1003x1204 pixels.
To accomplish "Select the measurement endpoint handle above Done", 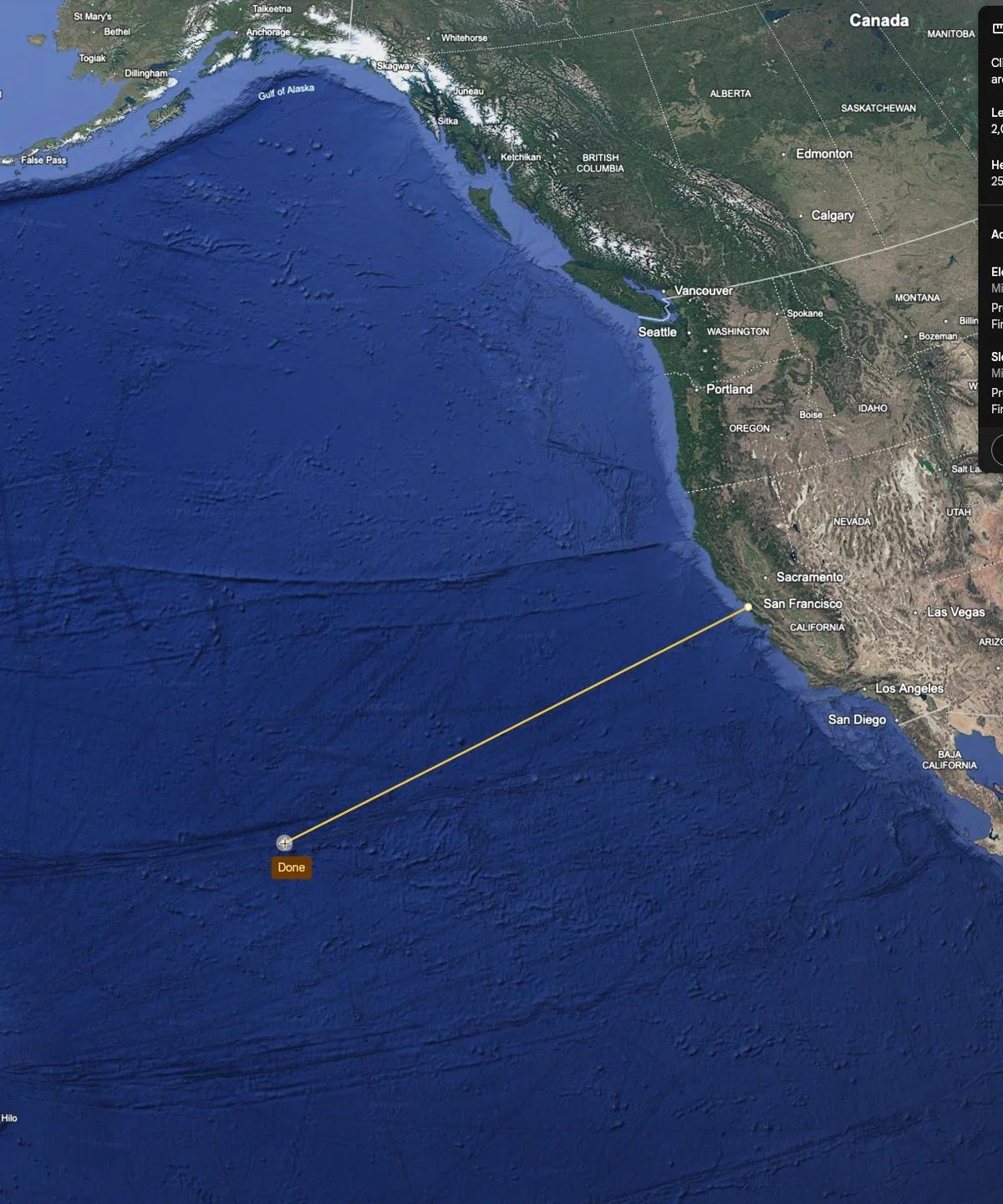I will point(284,843).
